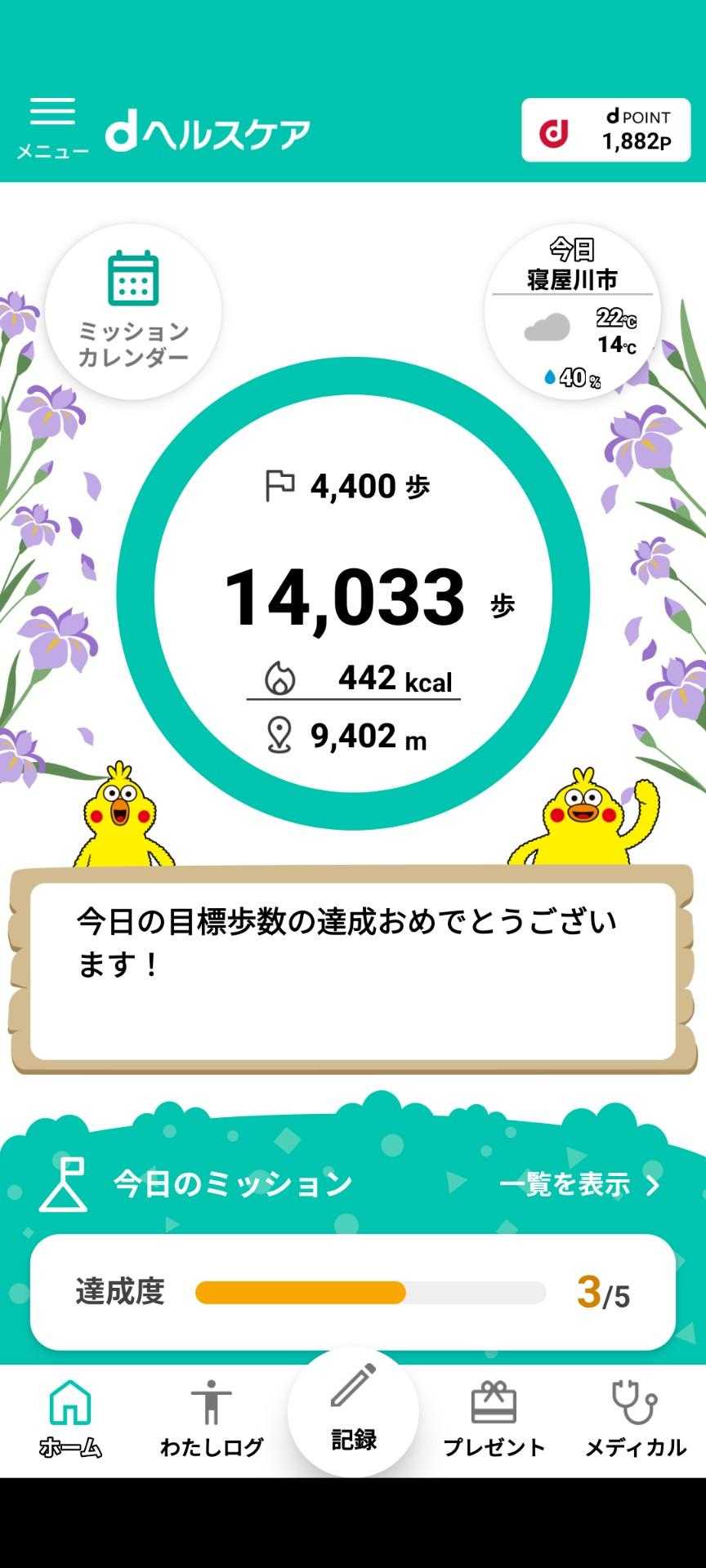Switch to the わたしログ tab
Image resolution: width=706 pixels, height=1568 pixels.
point(212,1419)
